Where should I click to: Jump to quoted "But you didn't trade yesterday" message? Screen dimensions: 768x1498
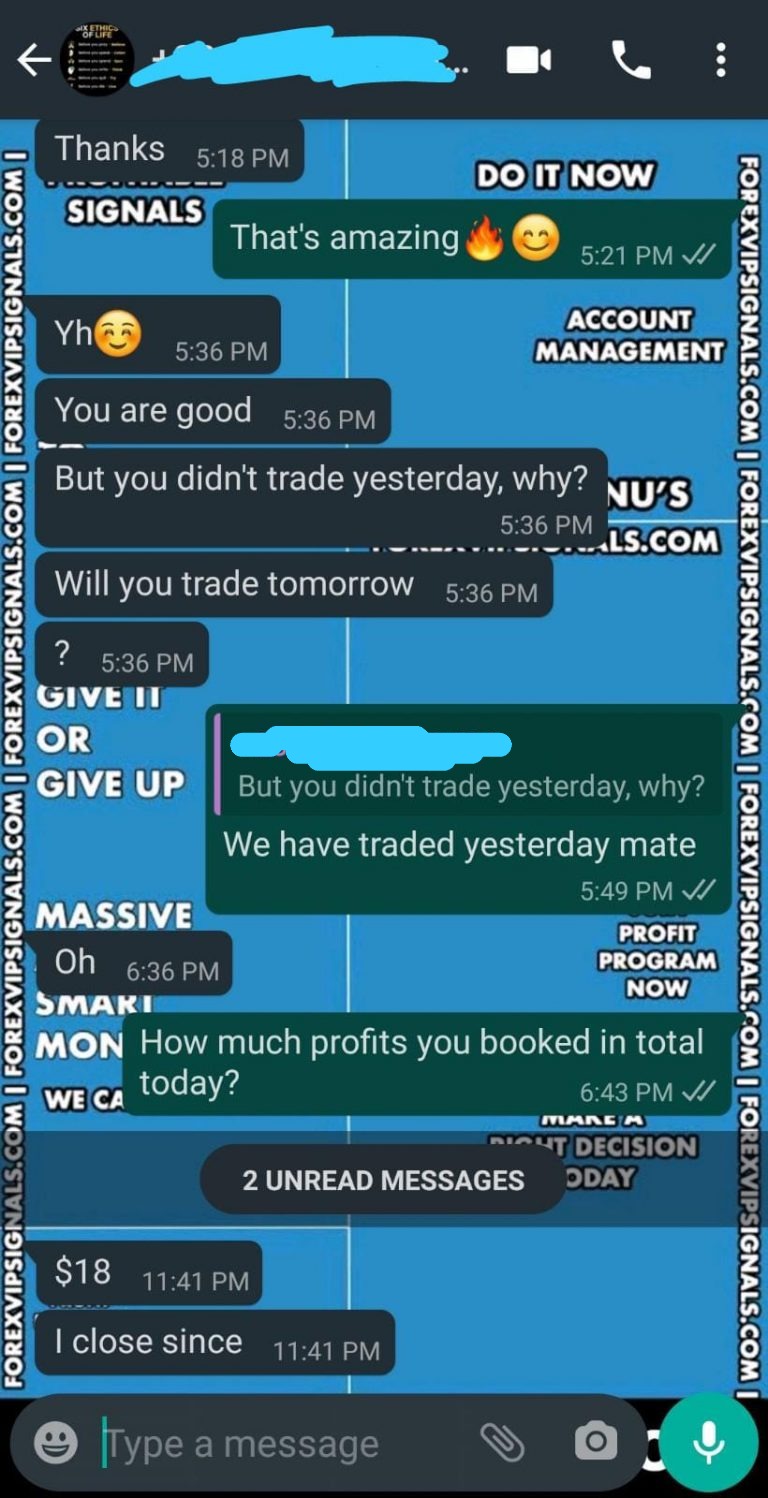468,766
